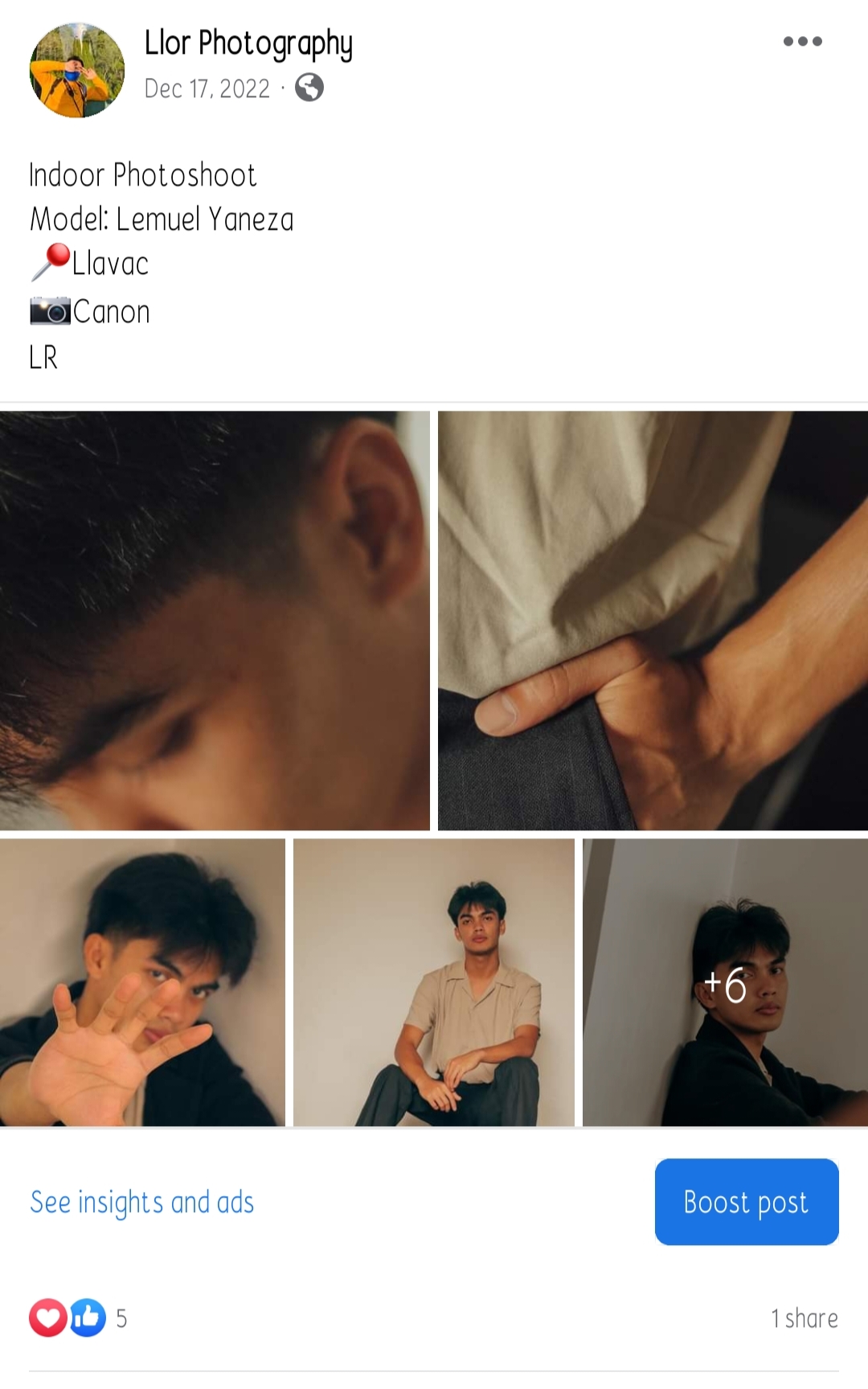View the hand in pocket photo

[653, 620]
